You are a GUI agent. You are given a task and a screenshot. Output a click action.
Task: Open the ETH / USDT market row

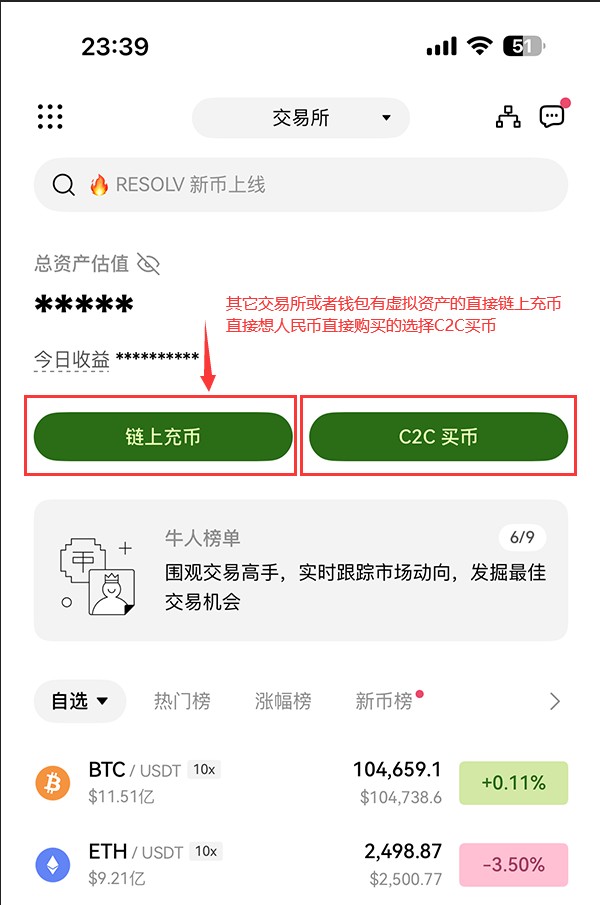(300, 864)
